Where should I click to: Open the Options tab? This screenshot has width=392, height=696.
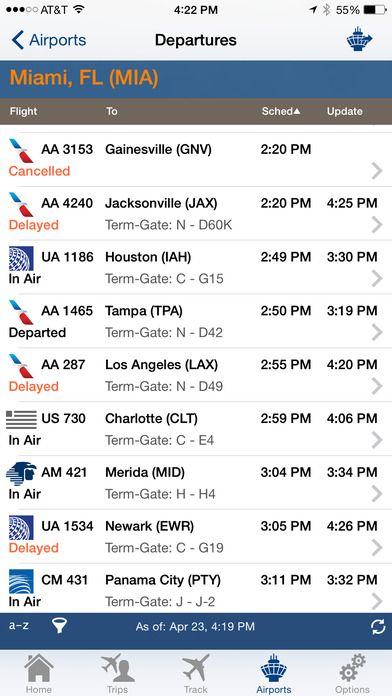[352, 674]
